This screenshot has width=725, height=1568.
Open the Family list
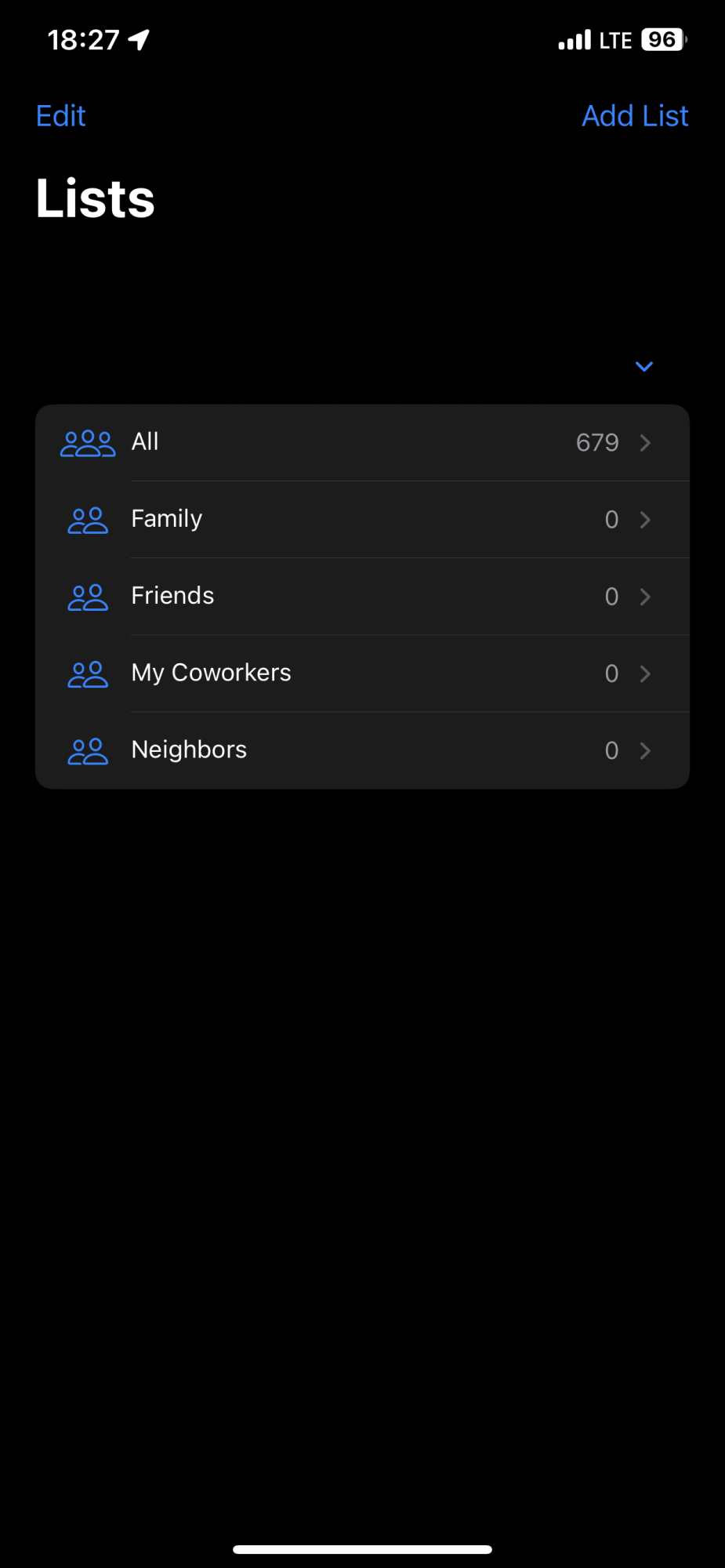[361, 520]
